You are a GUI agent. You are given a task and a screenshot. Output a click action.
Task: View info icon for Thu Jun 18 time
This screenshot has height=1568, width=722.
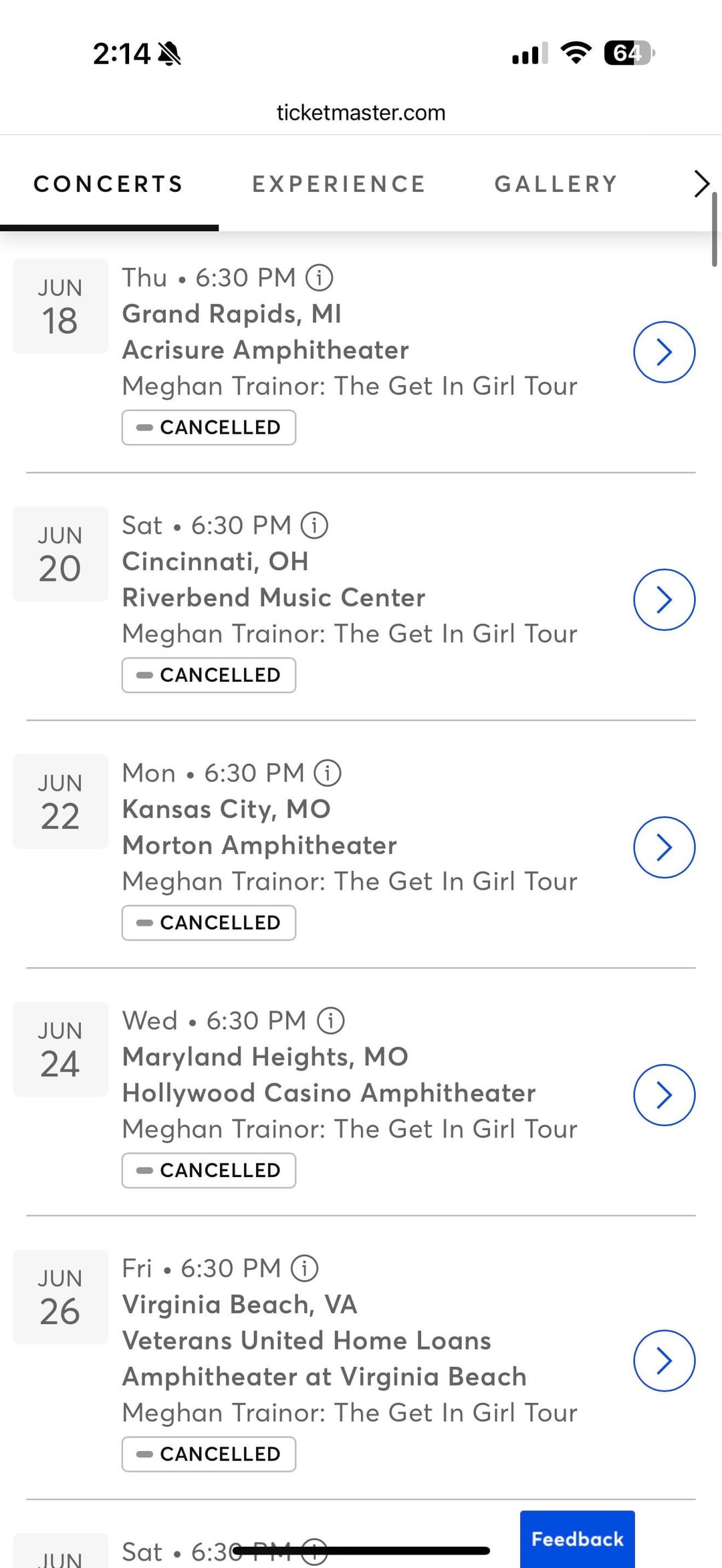pos(320,277)
